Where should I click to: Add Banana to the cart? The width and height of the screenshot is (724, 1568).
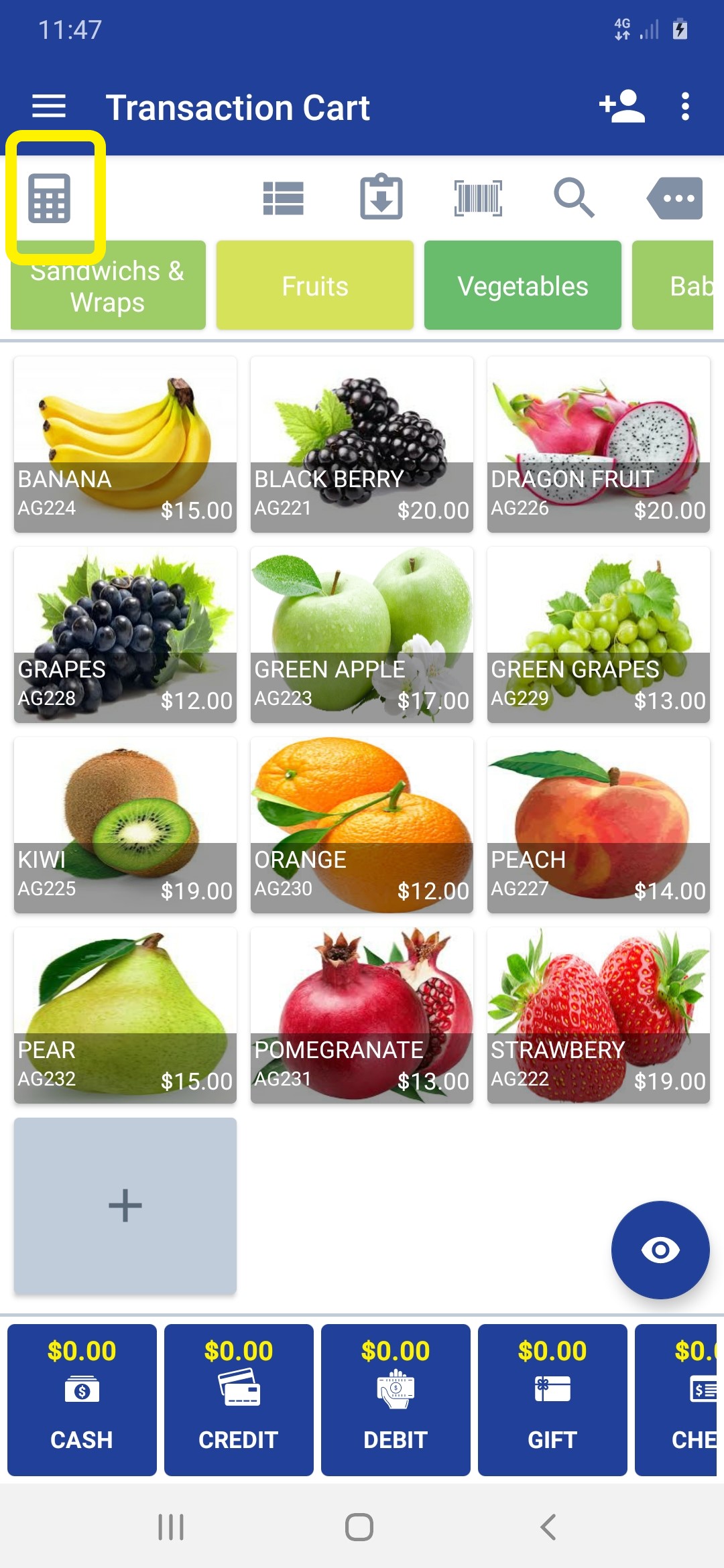(125, 444)
